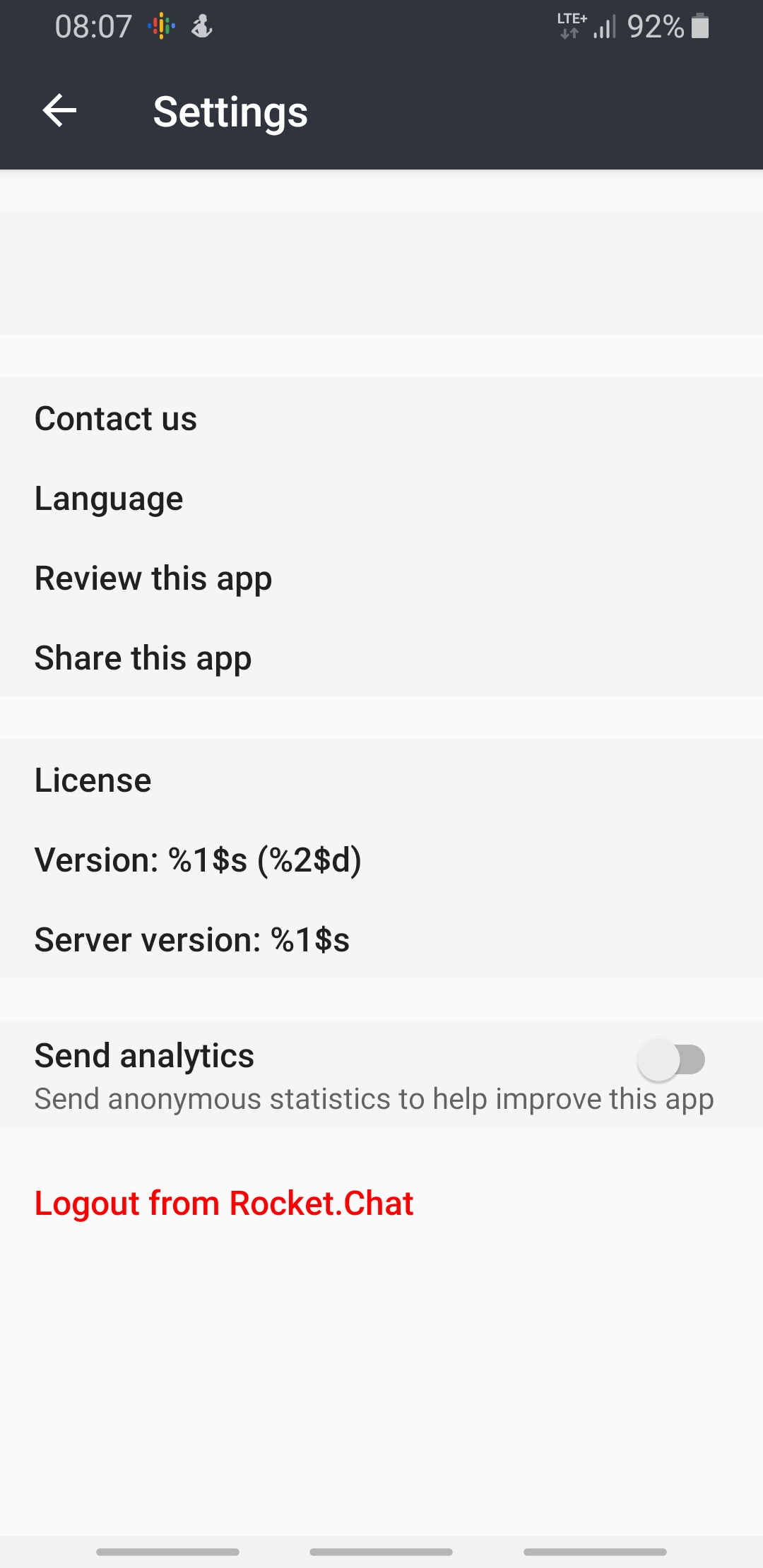Open the License details
Screen dimensions: 763x1568
click(x=93, y=780)
